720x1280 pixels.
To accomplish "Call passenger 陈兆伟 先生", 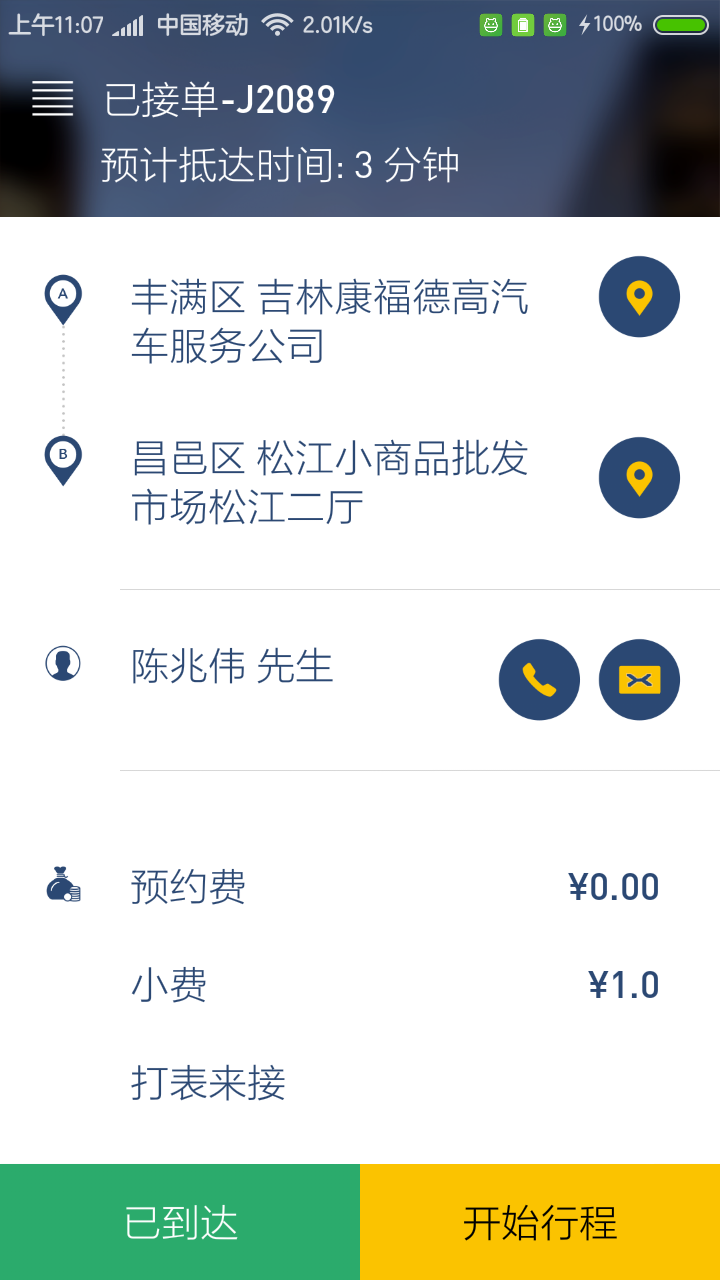I will (x=539, y=680).
